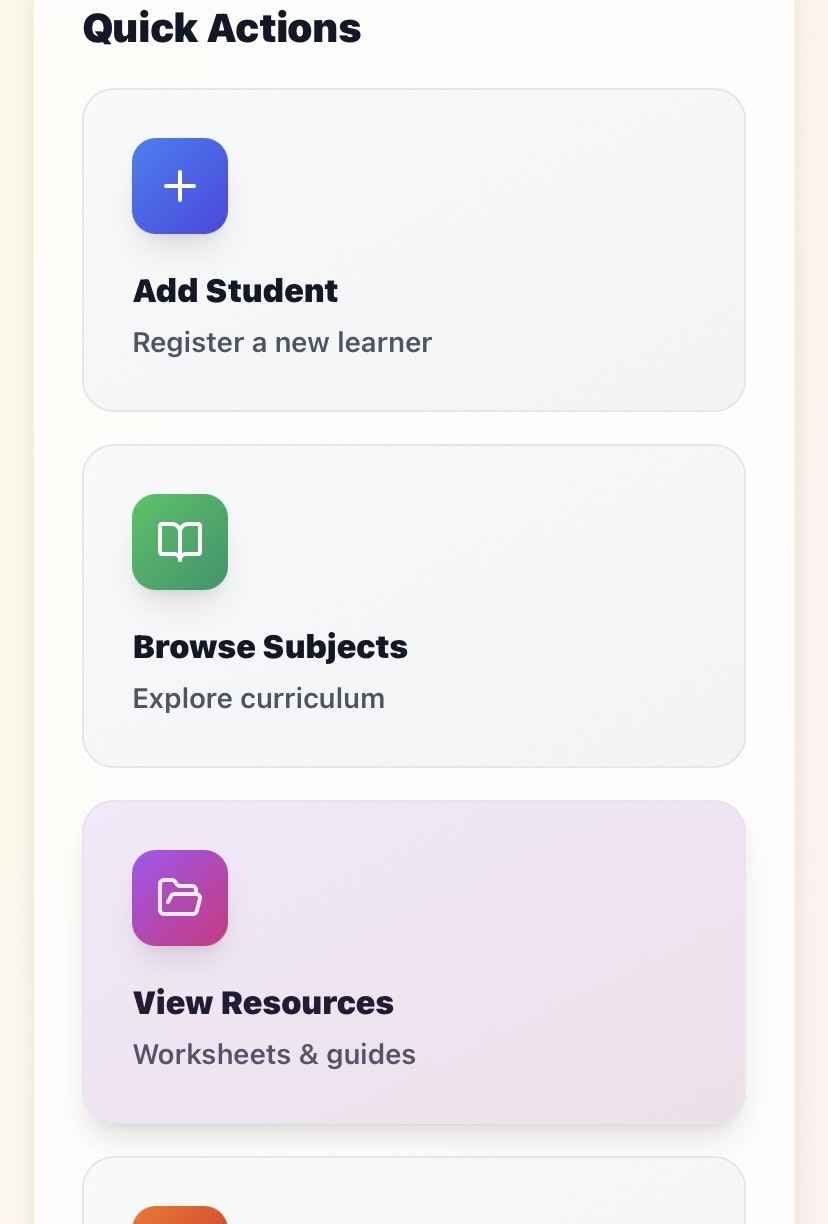Viewport: 828px width, 1224px height.
Task: Select the View Resources title text
Action: pyautogui.click(x=263, y=1002)
